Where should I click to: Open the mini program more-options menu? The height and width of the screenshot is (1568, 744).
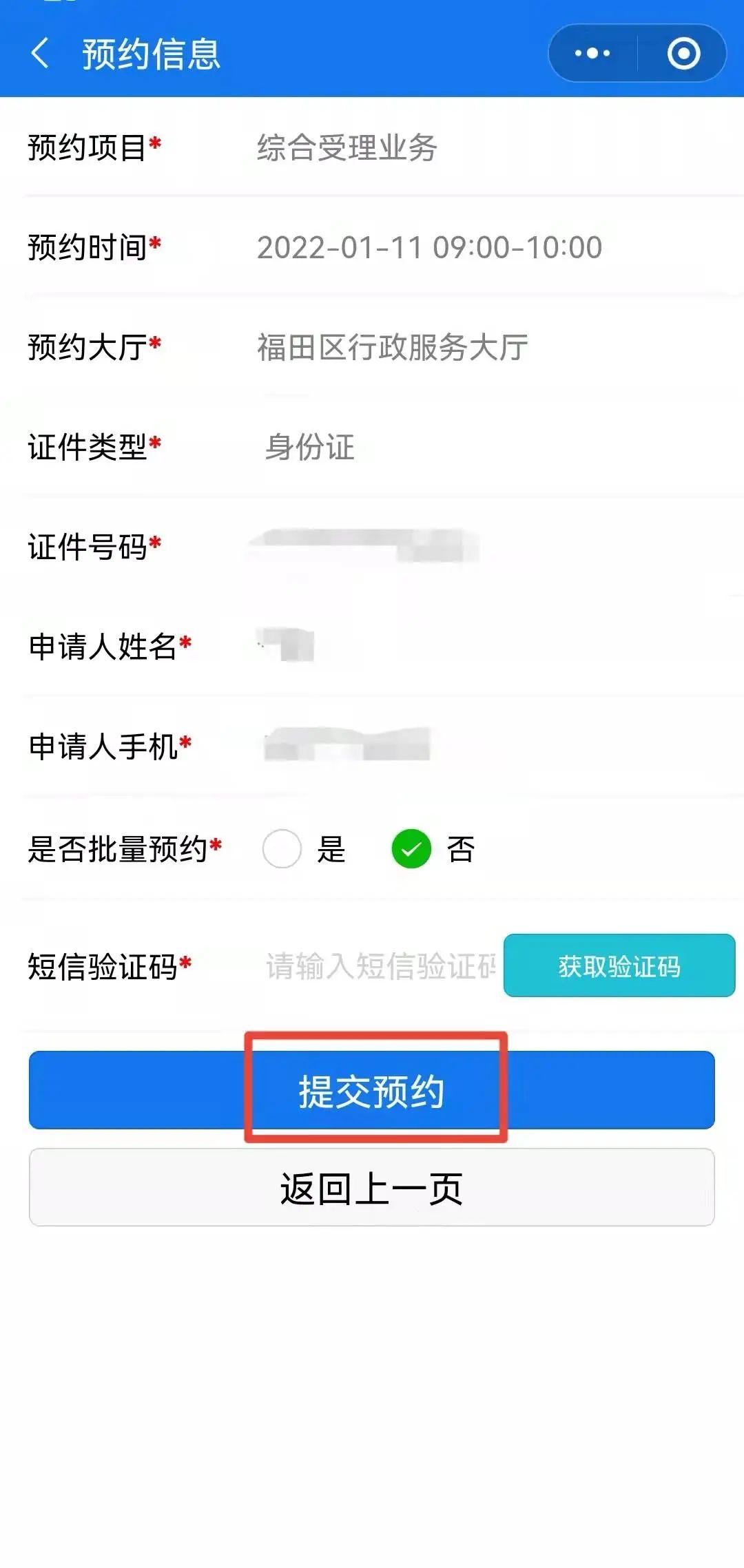point(592,54)
